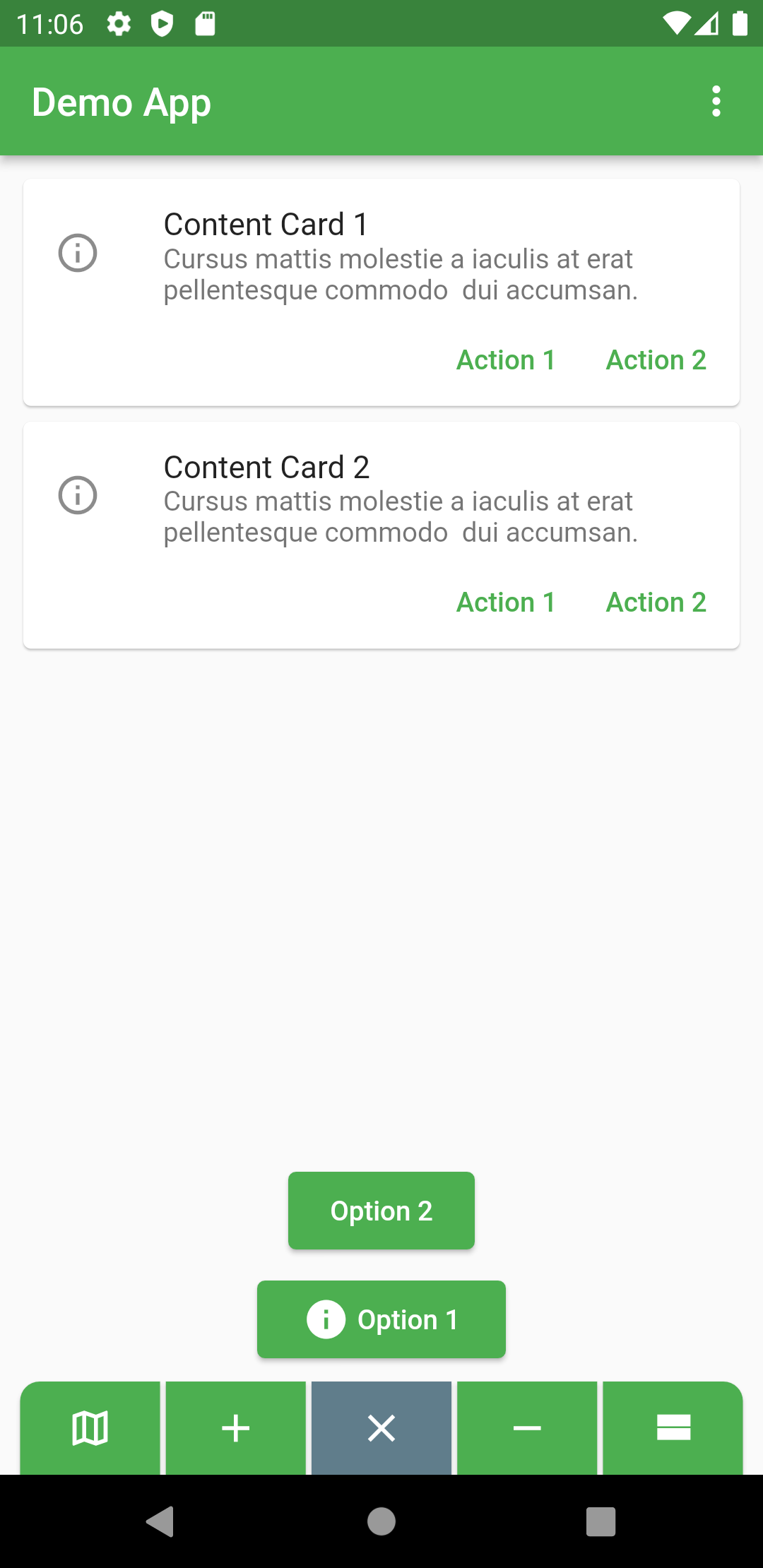The height and width of the screenshot is (1568, 763).
Task: Go to the home screen via system home
Action: 381,1521
